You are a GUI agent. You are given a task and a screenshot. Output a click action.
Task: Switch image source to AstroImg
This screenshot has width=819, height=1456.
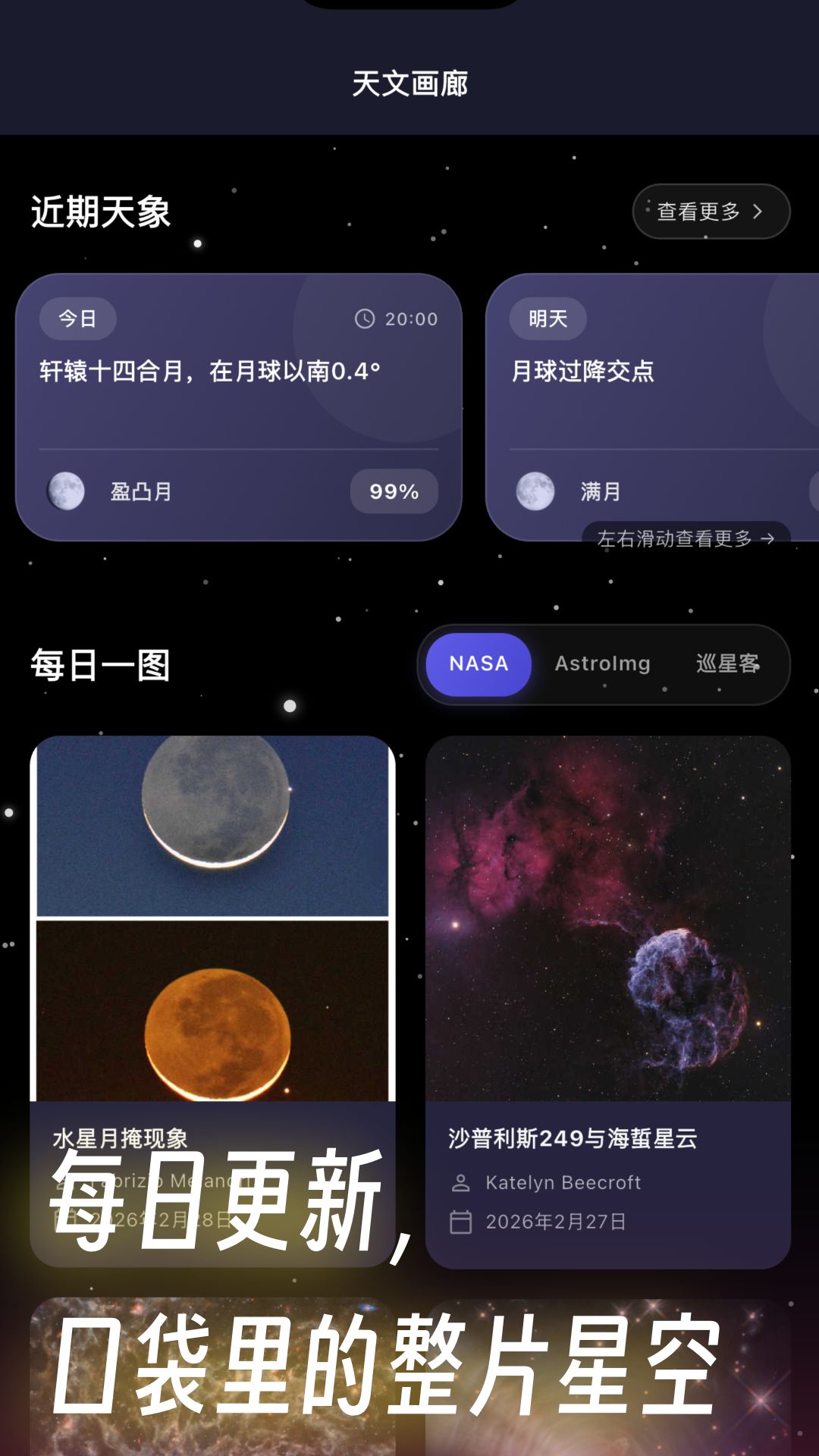(602, 664)
